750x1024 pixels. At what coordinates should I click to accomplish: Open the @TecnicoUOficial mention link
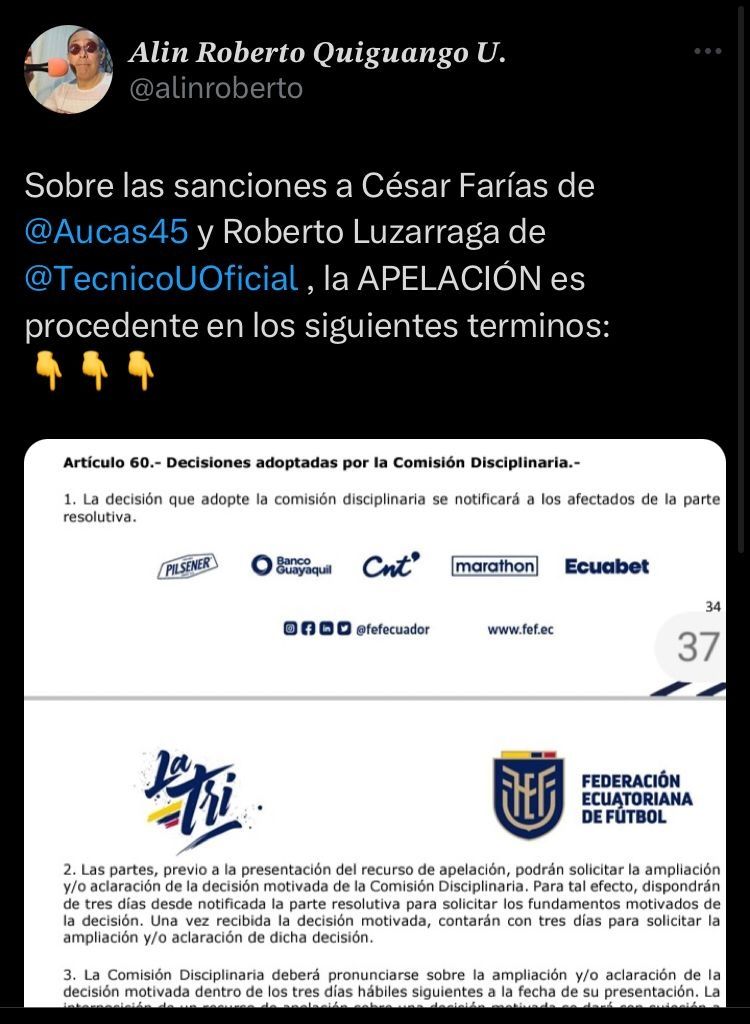pos(161,279)
